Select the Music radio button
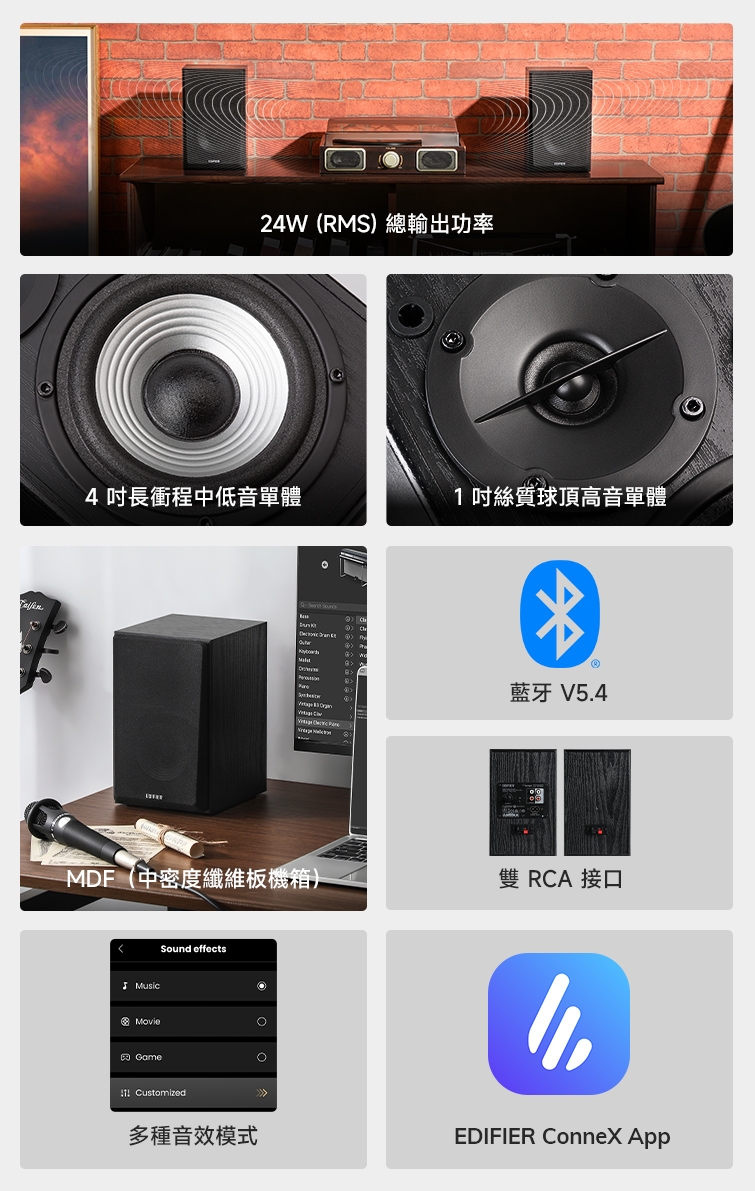 262,986
